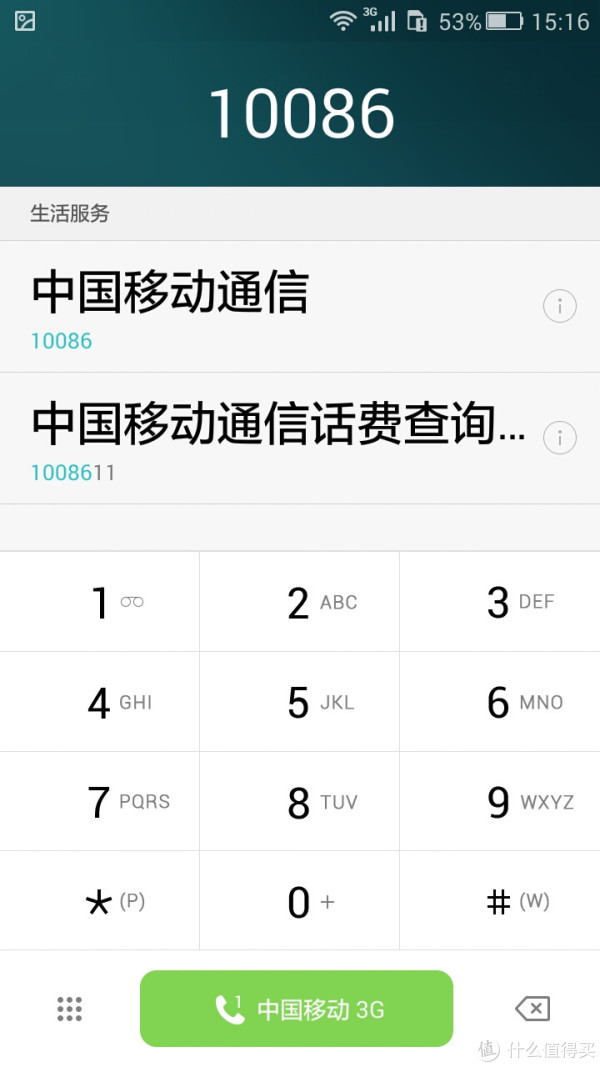Hide the dial pad with the grid icon
600x1067 pixels.
tap(69, 1008)
